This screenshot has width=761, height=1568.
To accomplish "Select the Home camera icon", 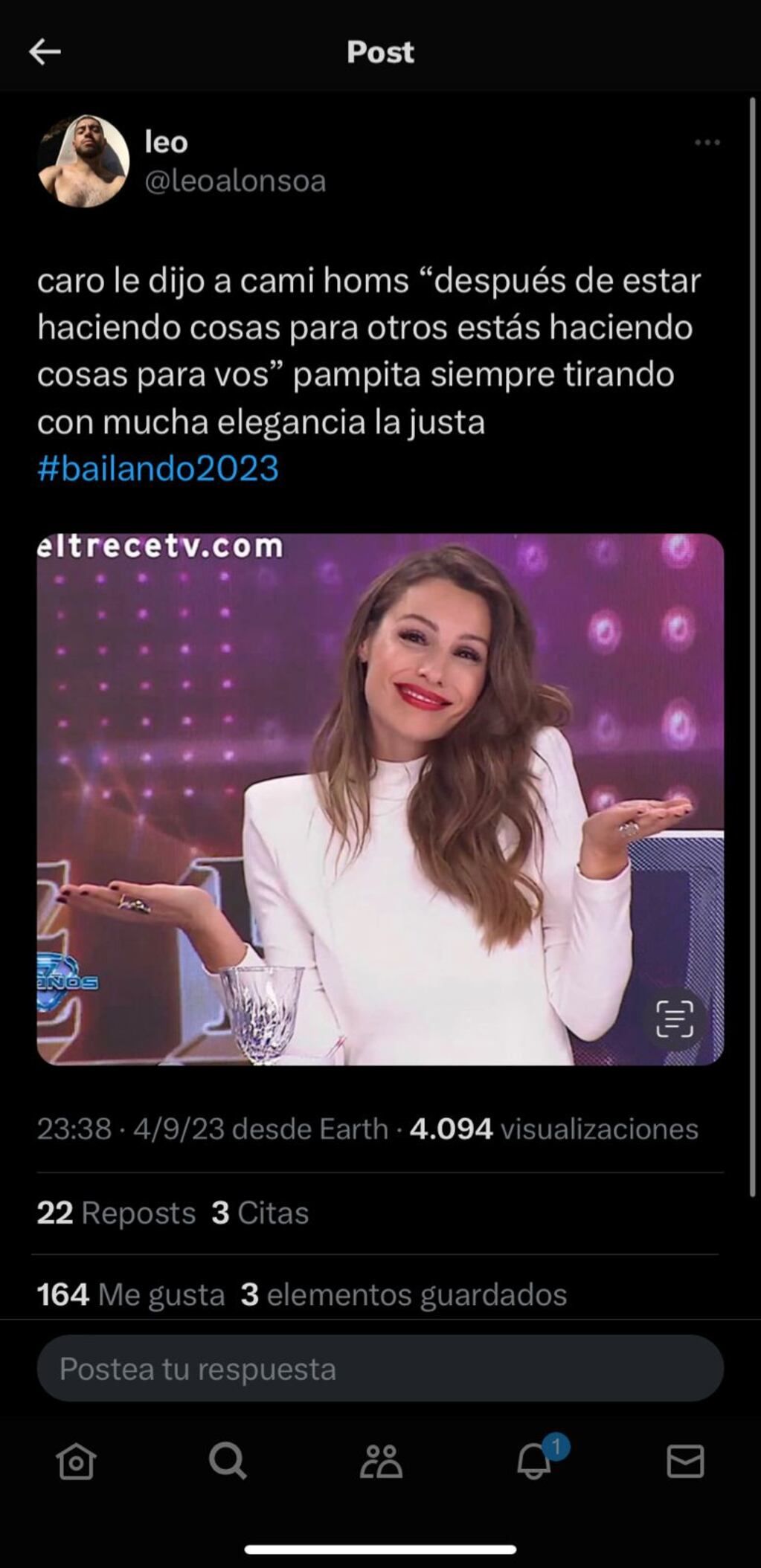I will click(75, 1462).
